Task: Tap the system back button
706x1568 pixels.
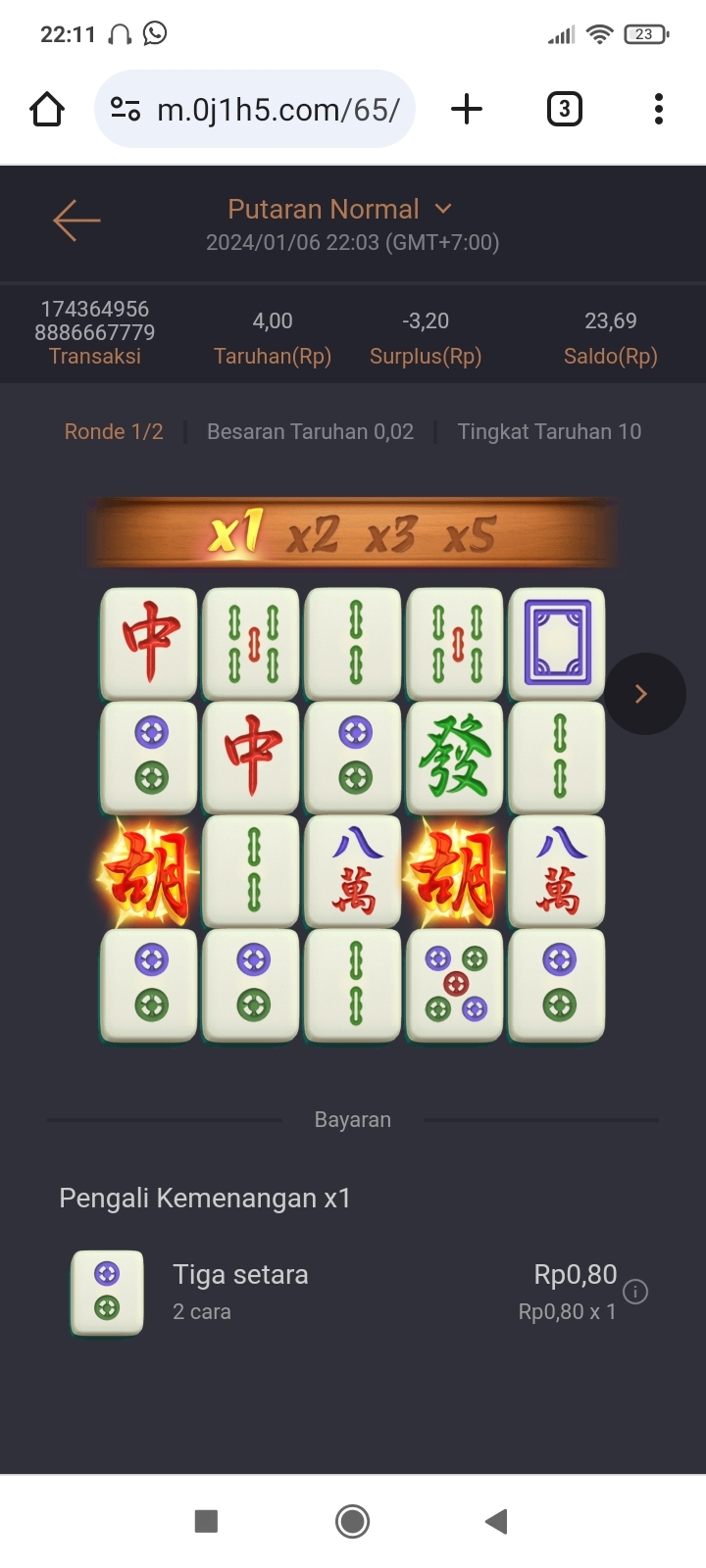Action: point(496,1521)
